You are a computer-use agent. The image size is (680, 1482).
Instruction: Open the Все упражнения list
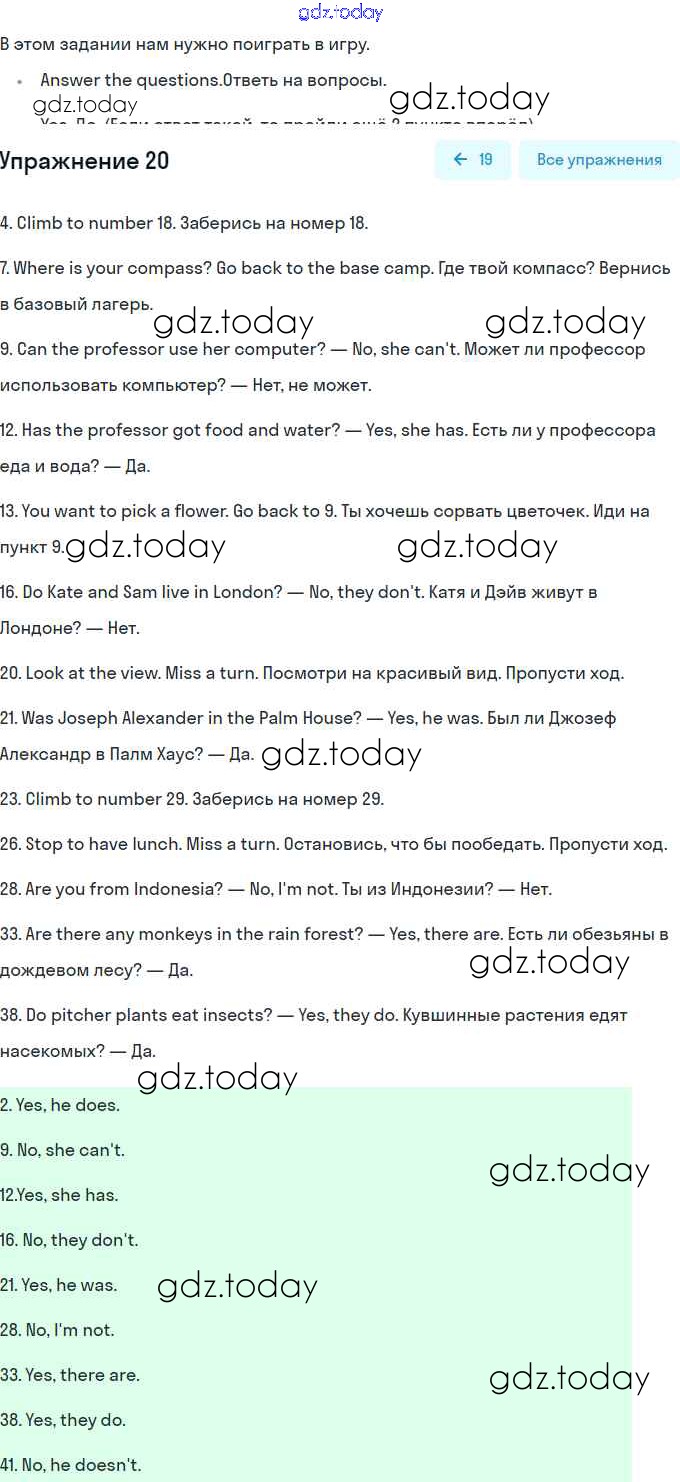tap(598, 160)
